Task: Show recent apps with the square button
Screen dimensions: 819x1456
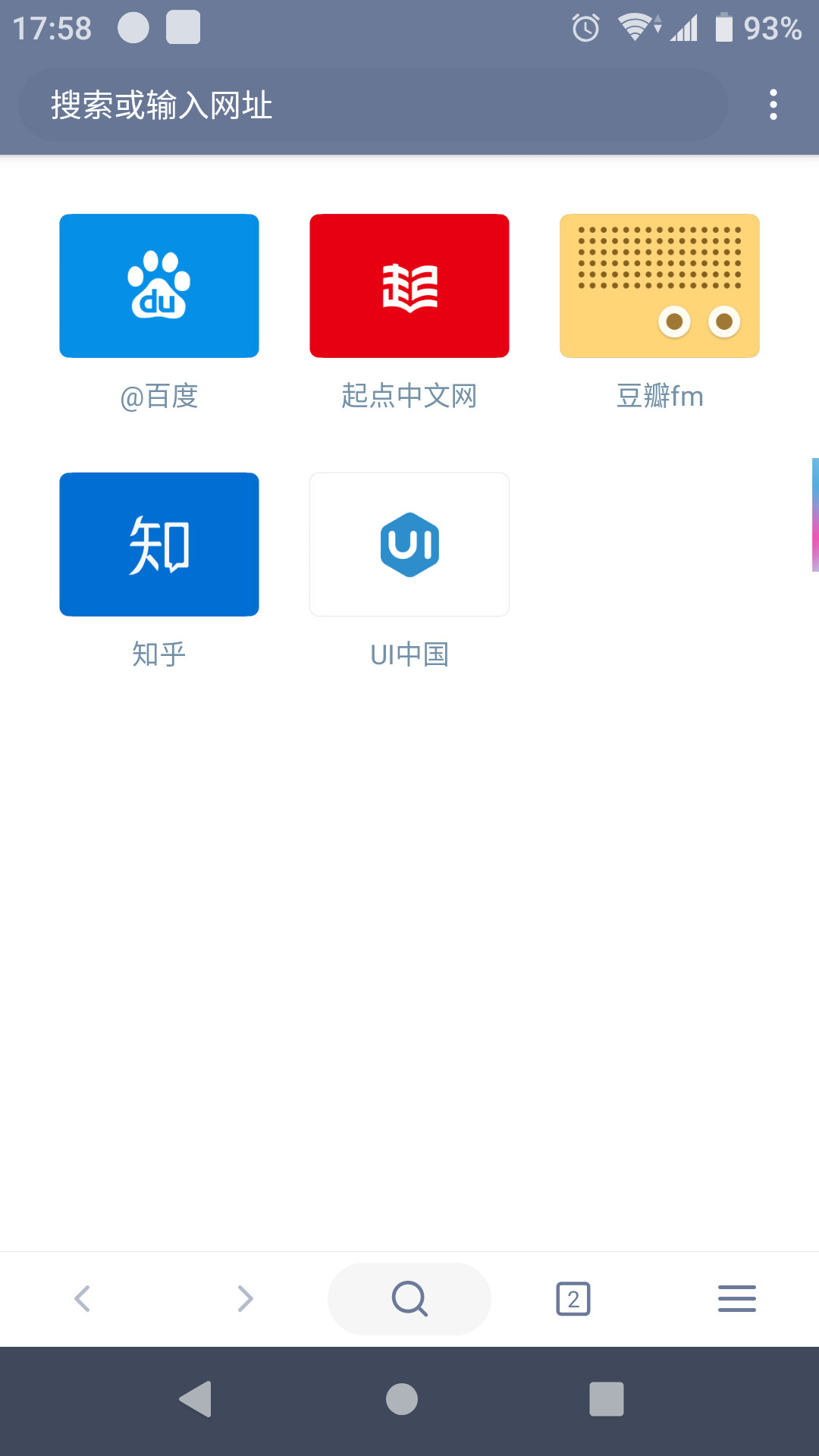Action: pos(607,1399)
